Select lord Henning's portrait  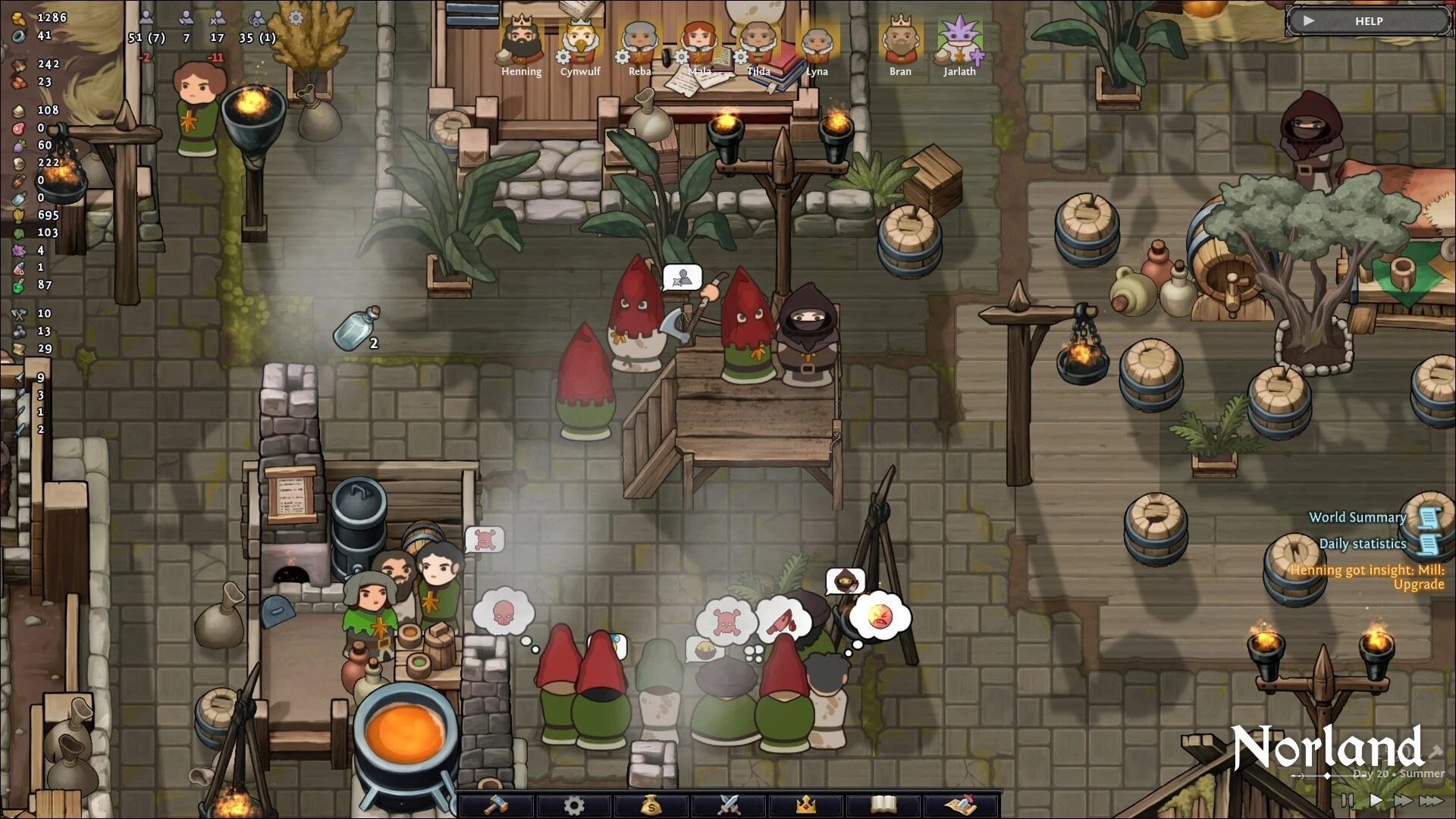521,42
